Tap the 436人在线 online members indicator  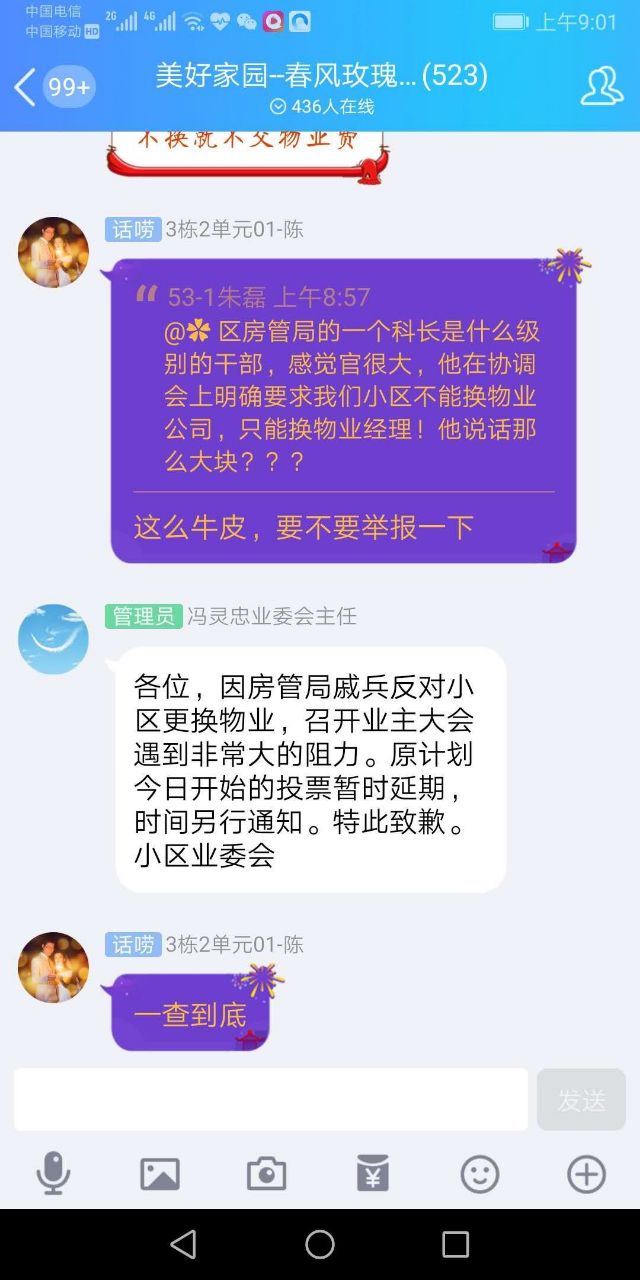pyautogui.click(x=322, y=107)
